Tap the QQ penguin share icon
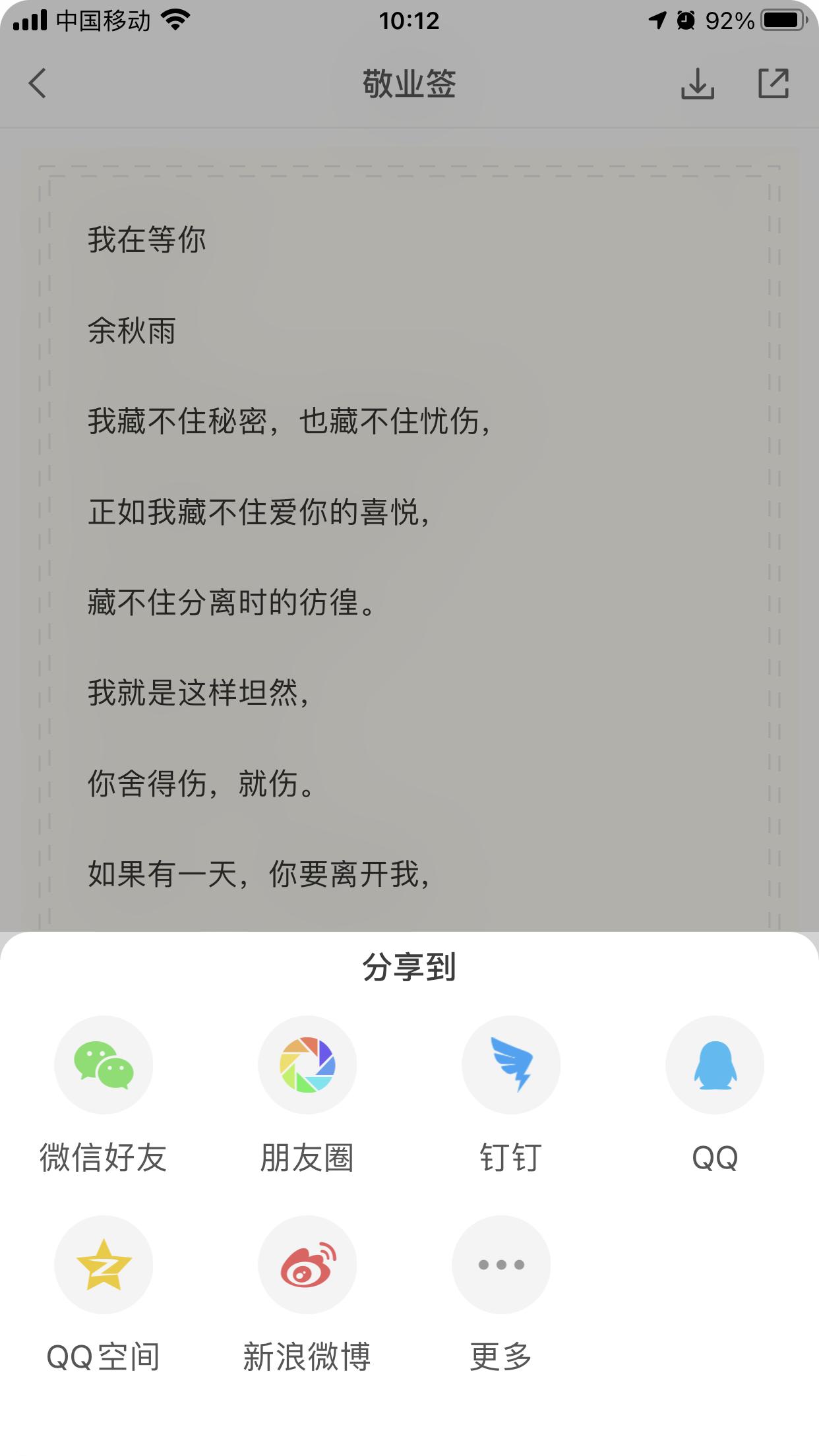The height and width of the screenshot is (1456, 819). pyautogui.click(x=715, y=1063)
